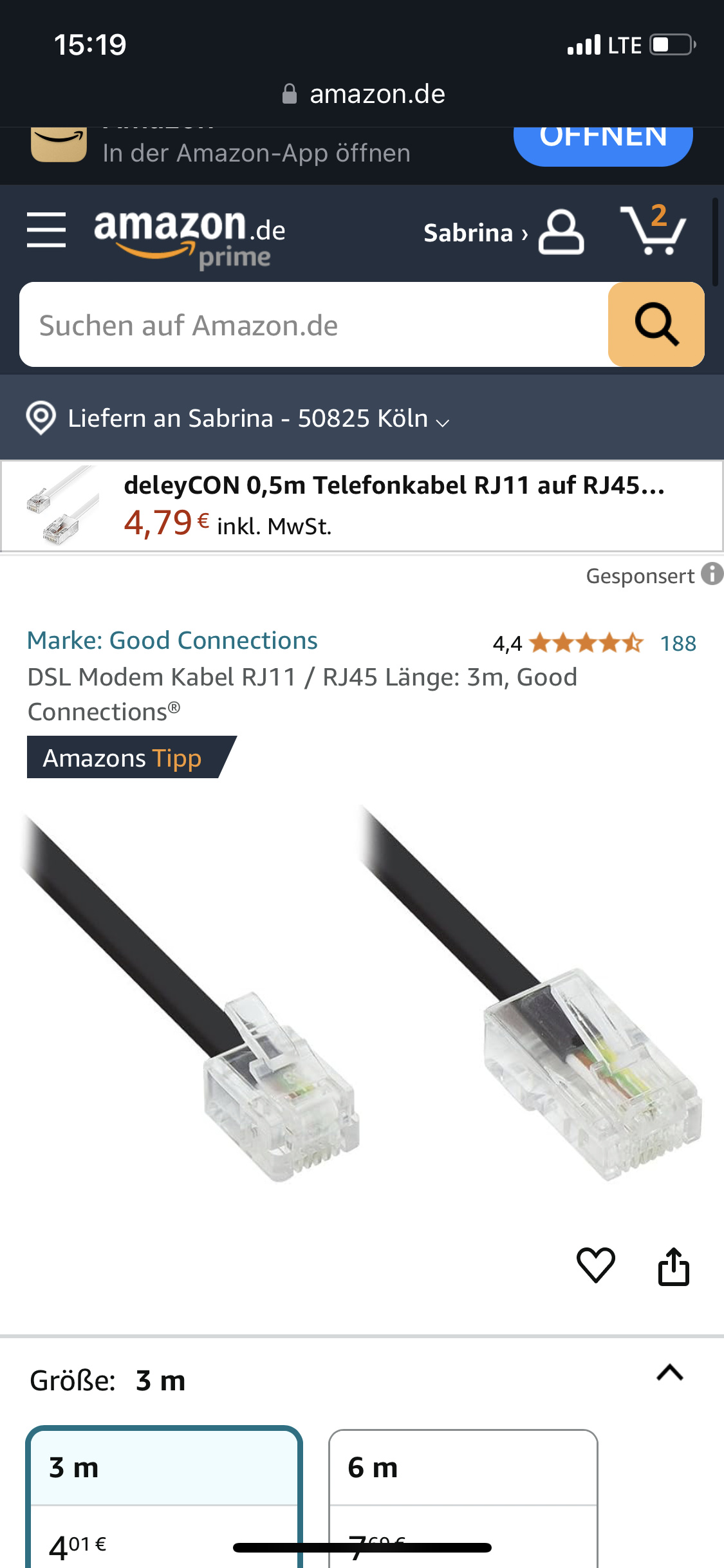Viewport: 724px width, 1568px height.
Task: Collapse the Größe size section
Action: pos(669,1373)
